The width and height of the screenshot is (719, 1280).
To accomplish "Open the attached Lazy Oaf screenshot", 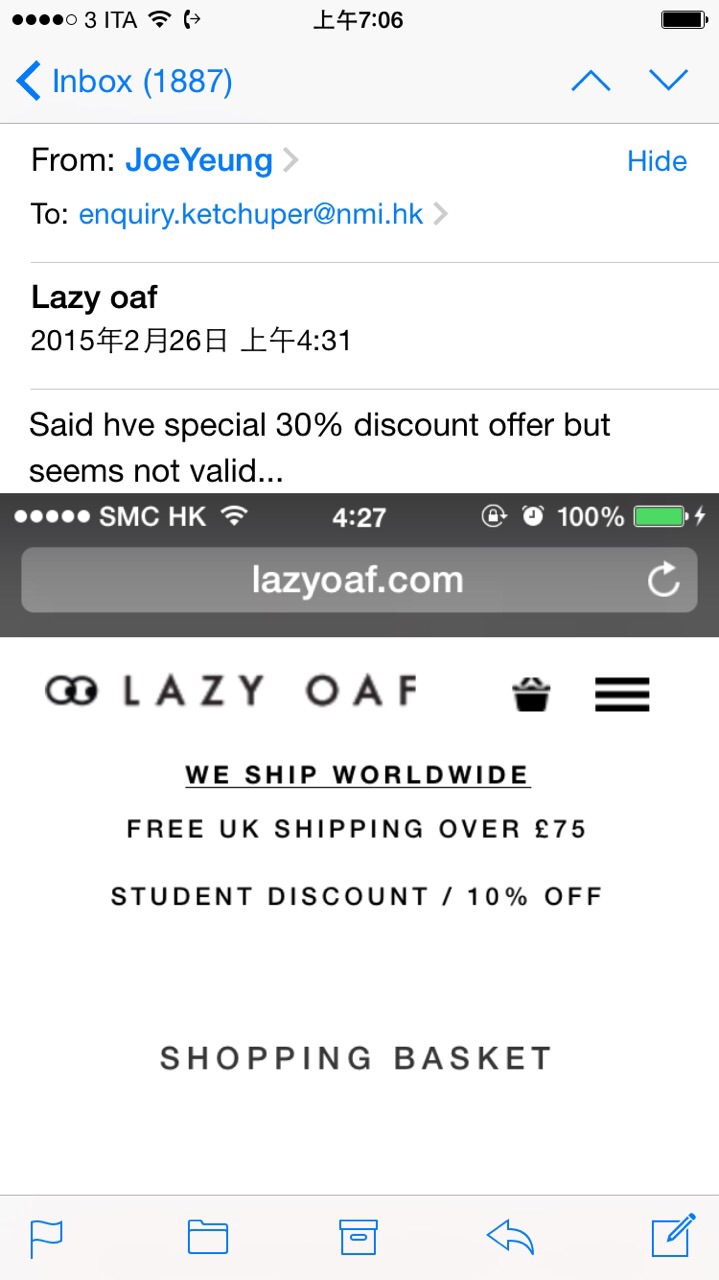I will tap(359, 840).
